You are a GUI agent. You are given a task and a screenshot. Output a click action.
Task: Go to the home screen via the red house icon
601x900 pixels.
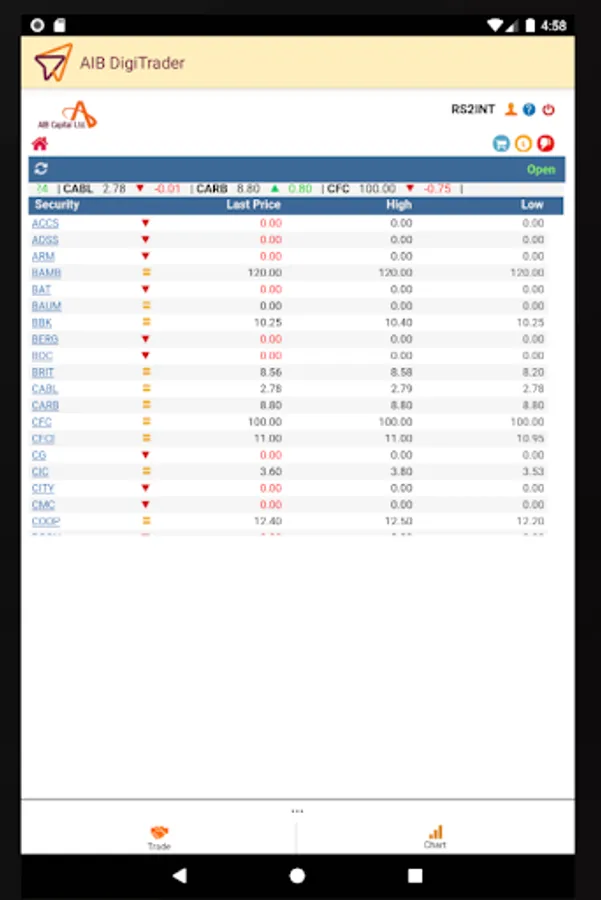pyautogui.click(x=40, y=144)
